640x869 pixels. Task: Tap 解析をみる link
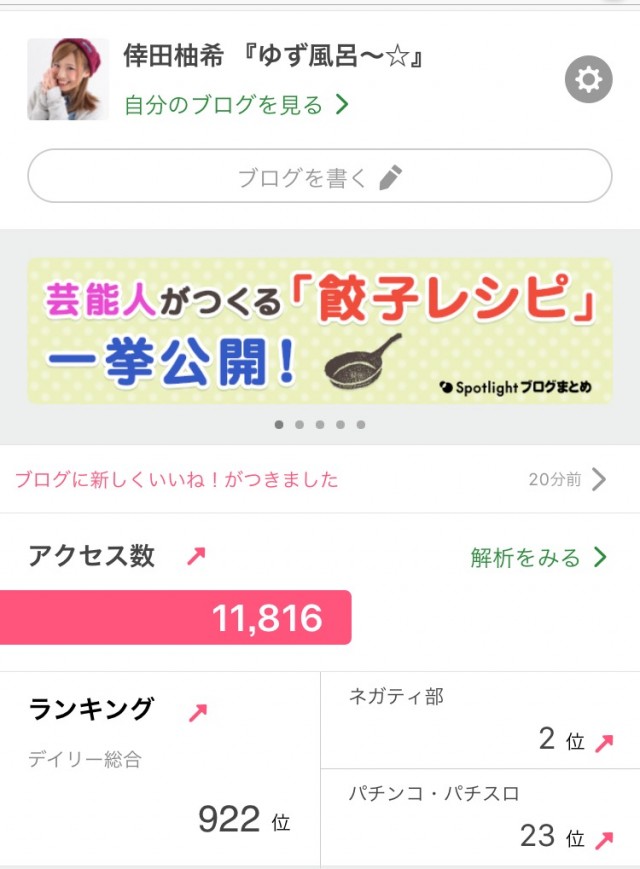click(538, 558)
